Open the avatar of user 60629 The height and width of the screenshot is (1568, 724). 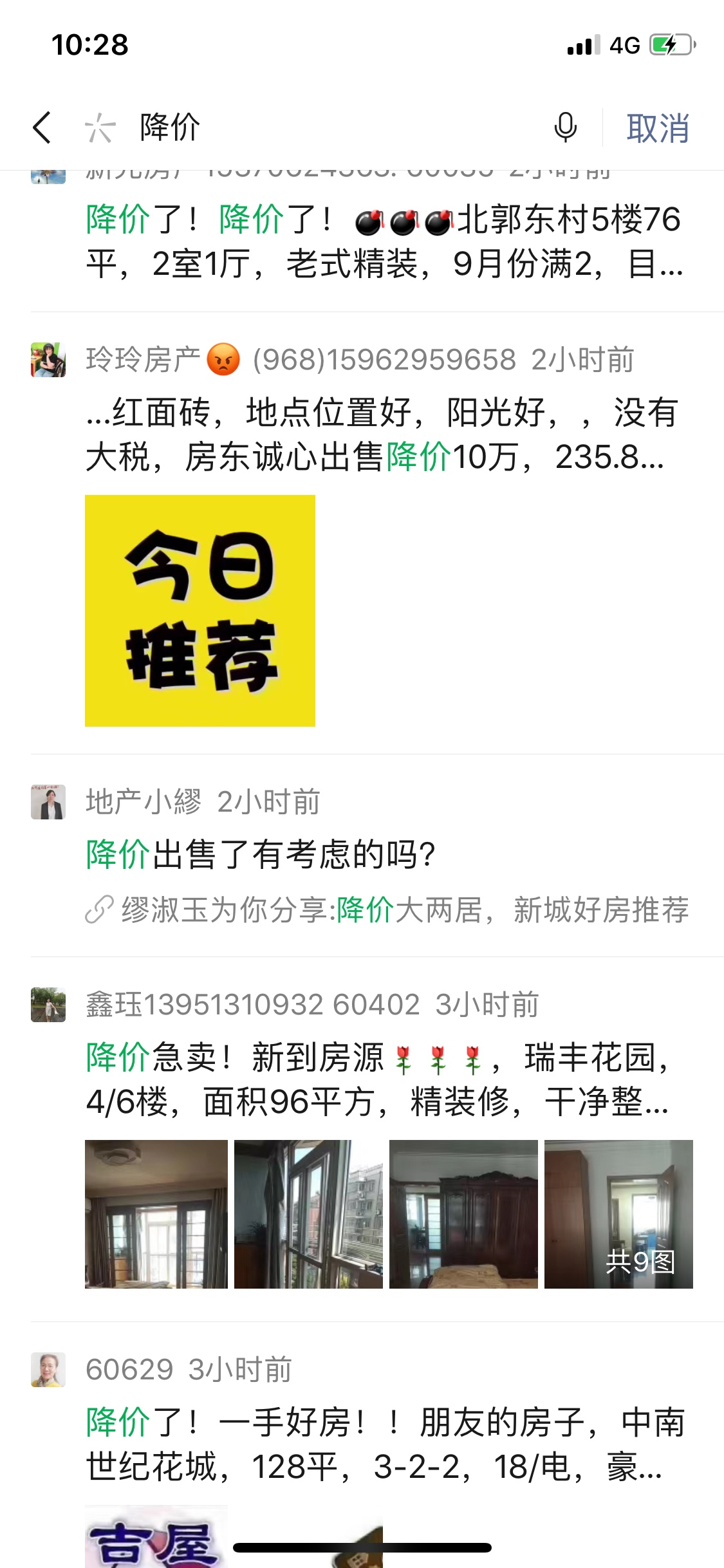pyautogui.click(x=48, y=1369)
